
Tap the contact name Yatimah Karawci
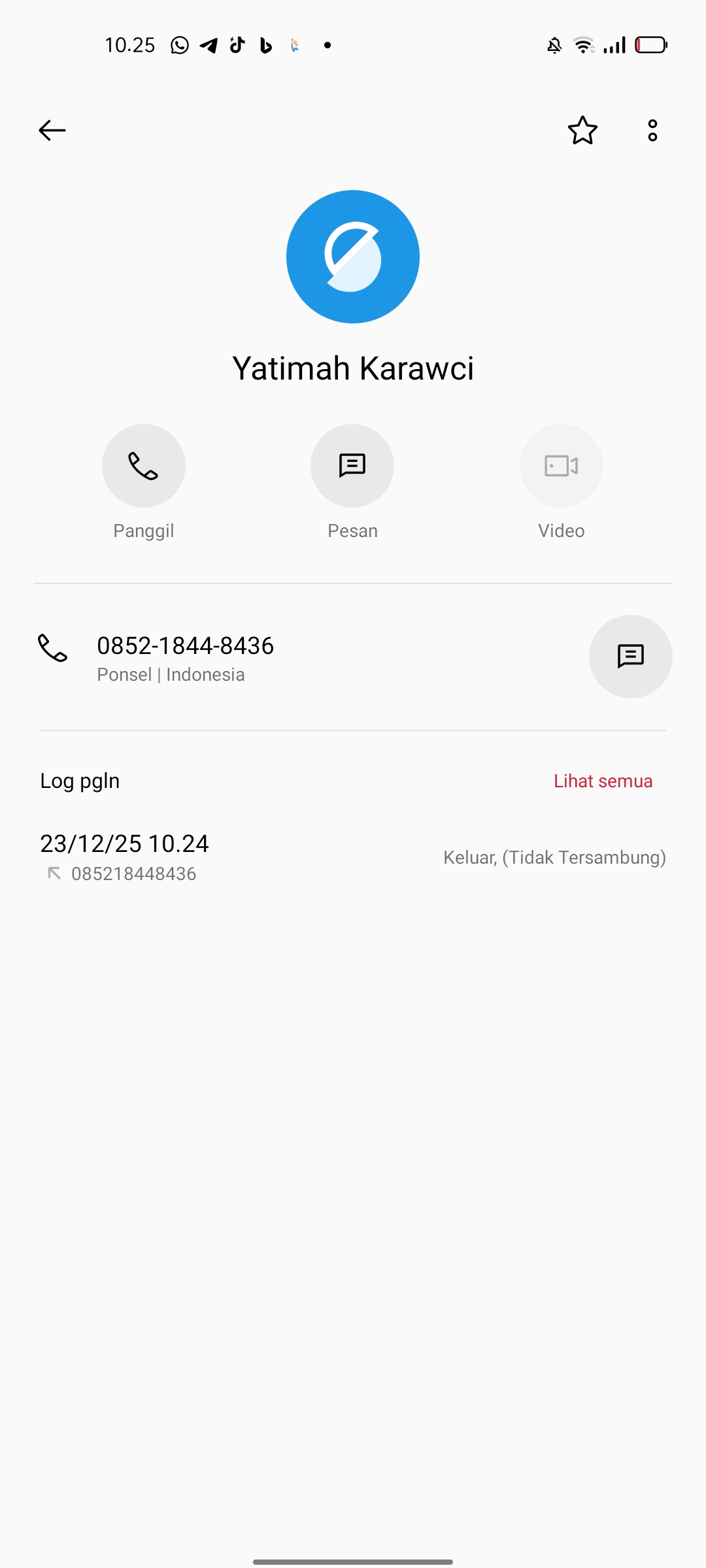[x=353, y=367]
